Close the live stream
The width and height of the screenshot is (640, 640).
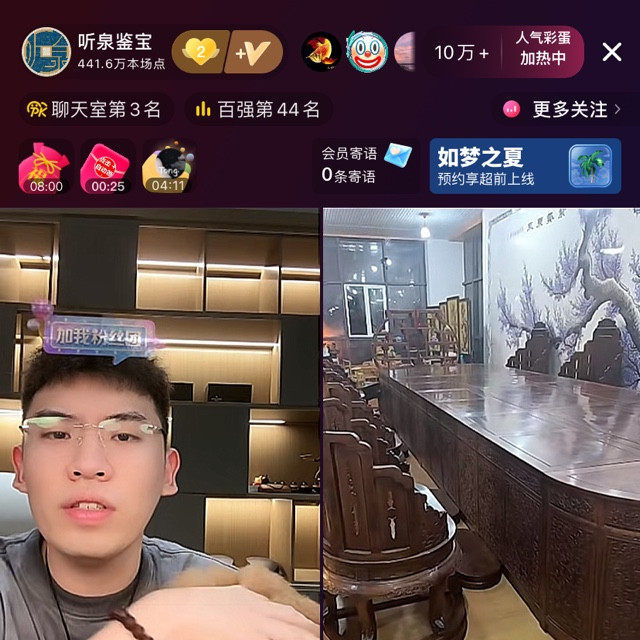612,52
